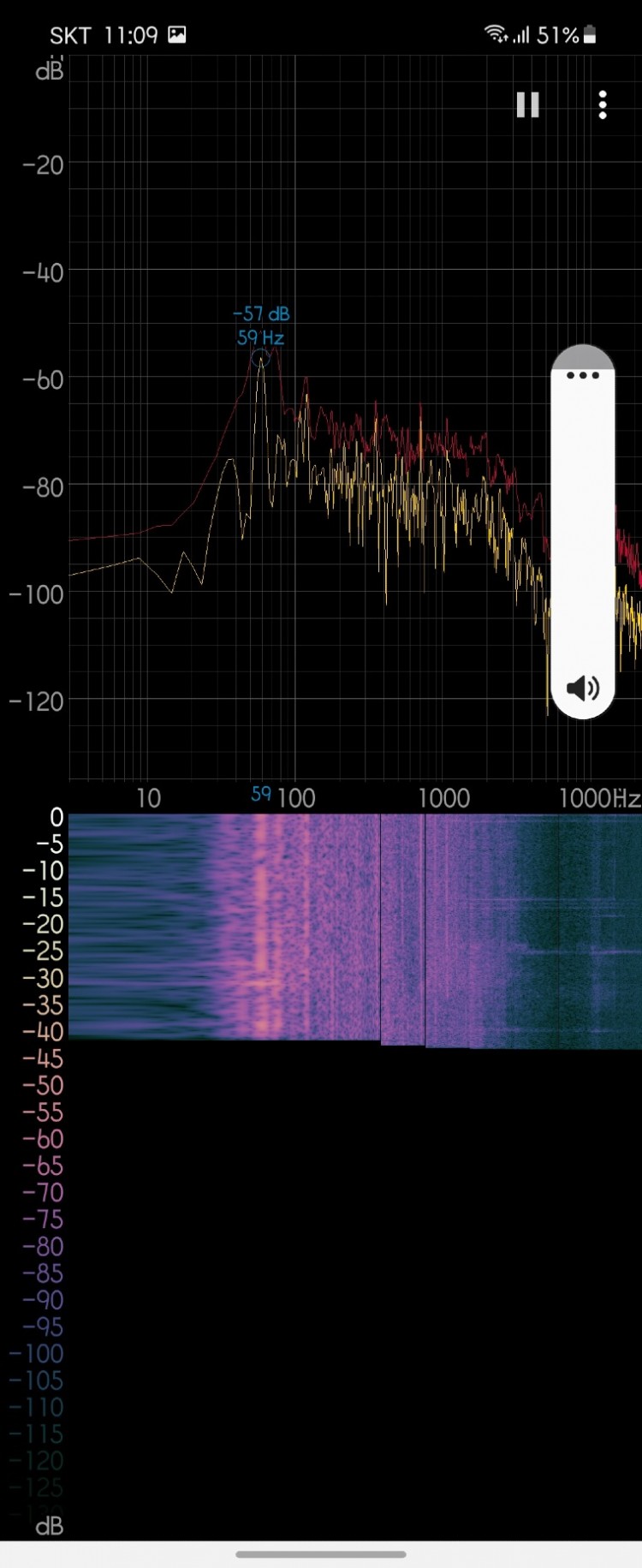Expand volume panel with the three dots

[583, 375]
